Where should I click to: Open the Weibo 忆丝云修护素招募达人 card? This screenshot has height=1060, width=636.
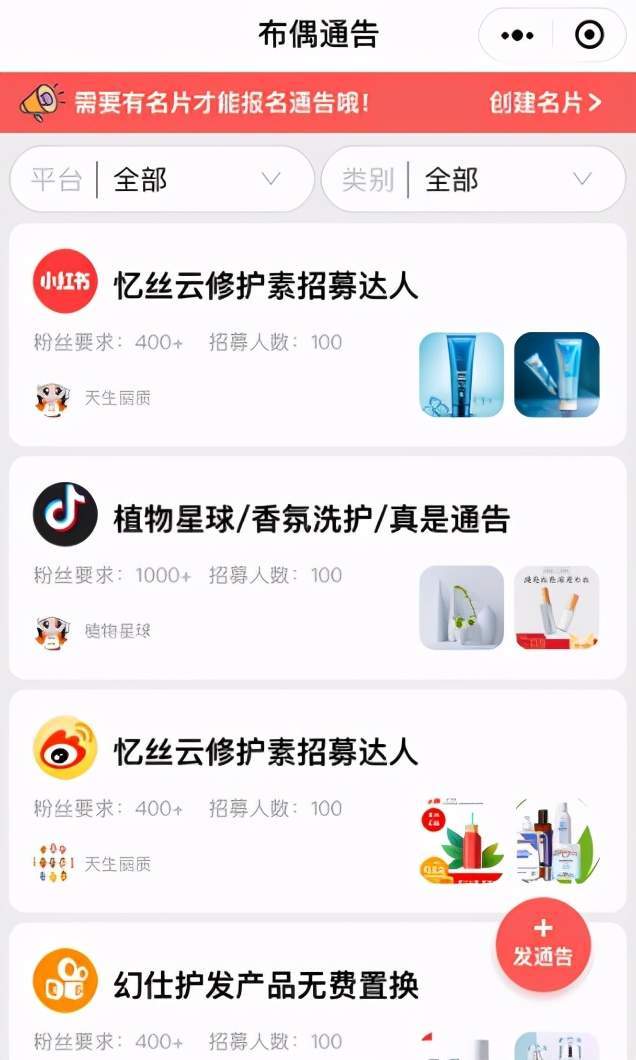point(265,752)
